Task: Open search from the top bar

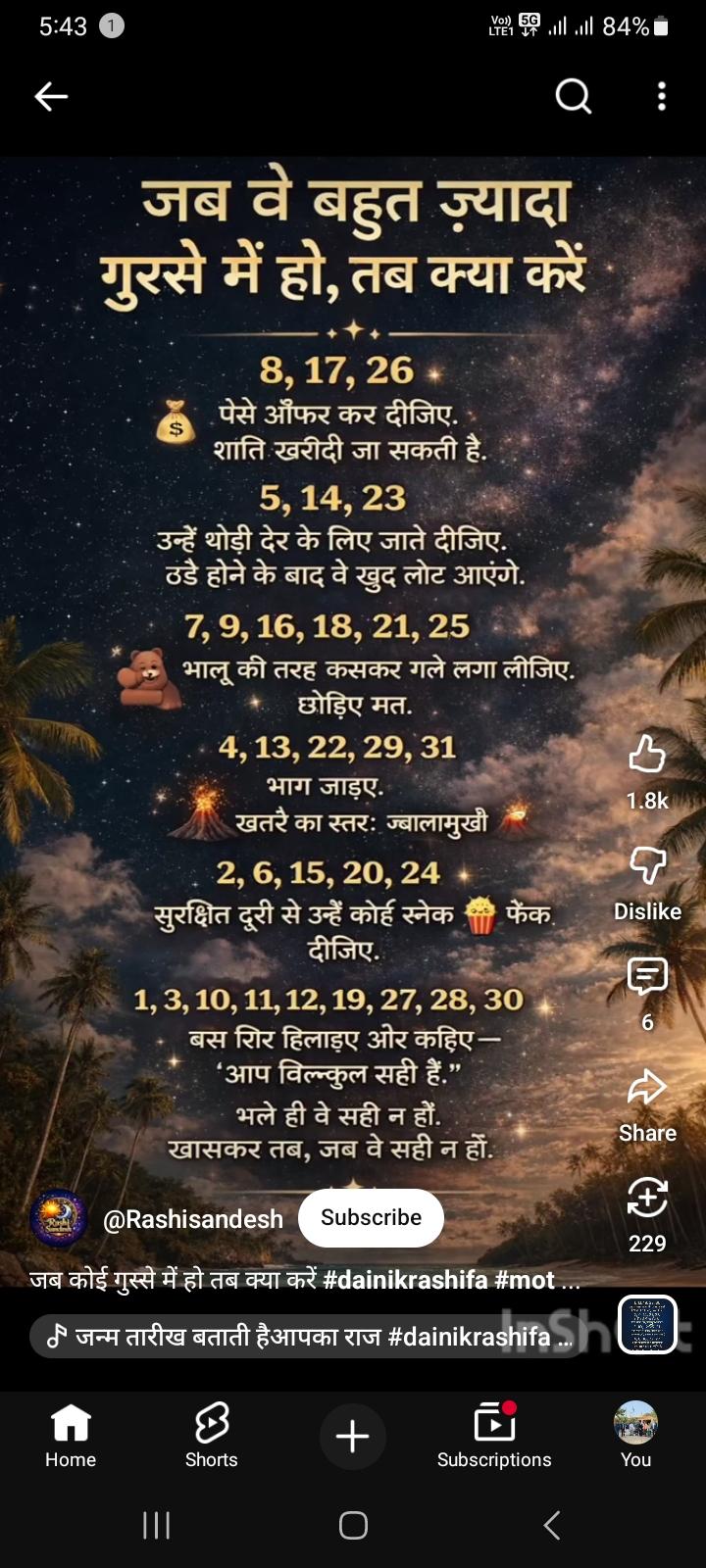Action: pos(574,96)
